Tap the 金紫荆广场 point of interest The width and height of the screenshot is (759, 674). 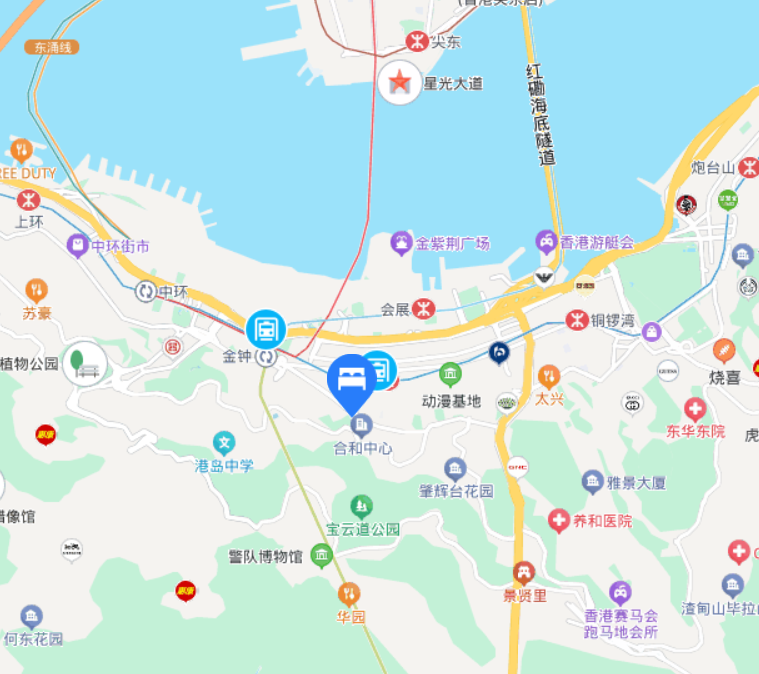coord(401,243)
